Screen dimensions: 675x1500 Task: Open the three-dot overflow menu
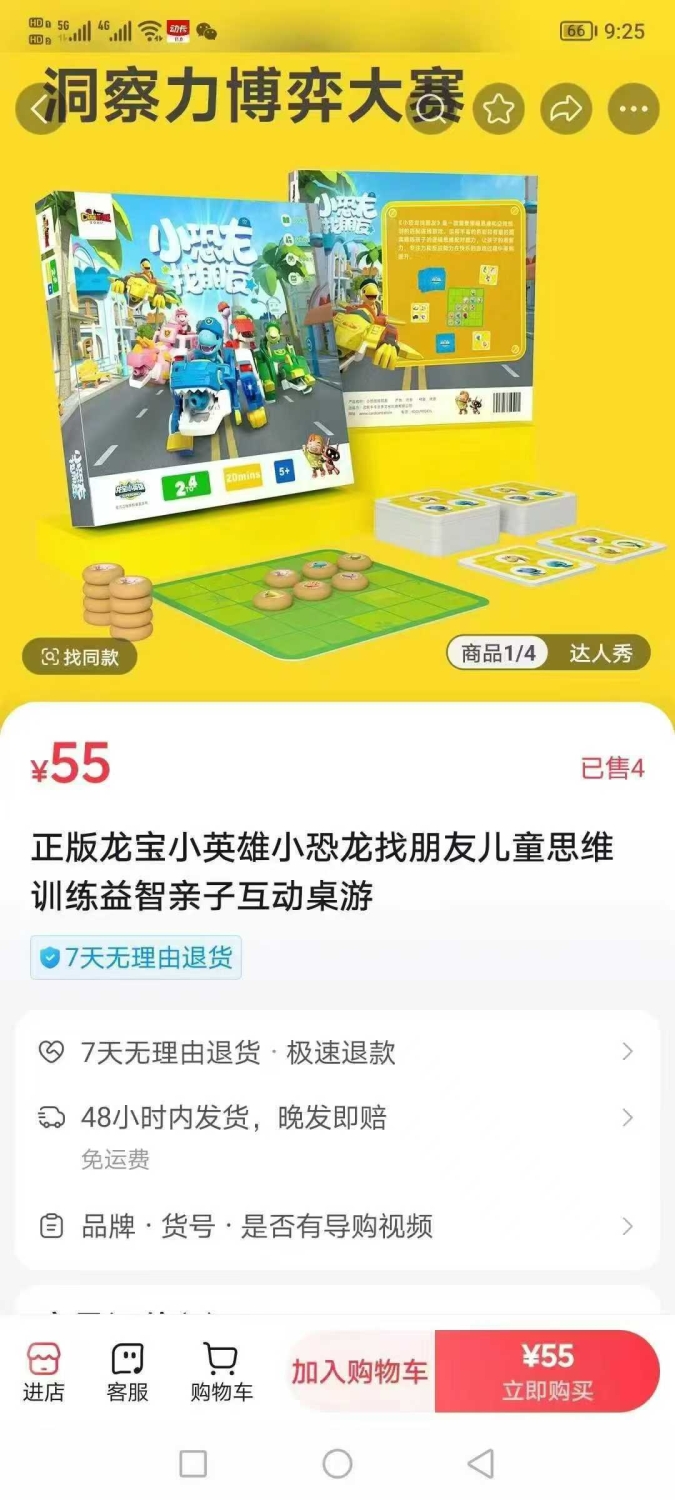pyautogui.click(x=634, y=109)
